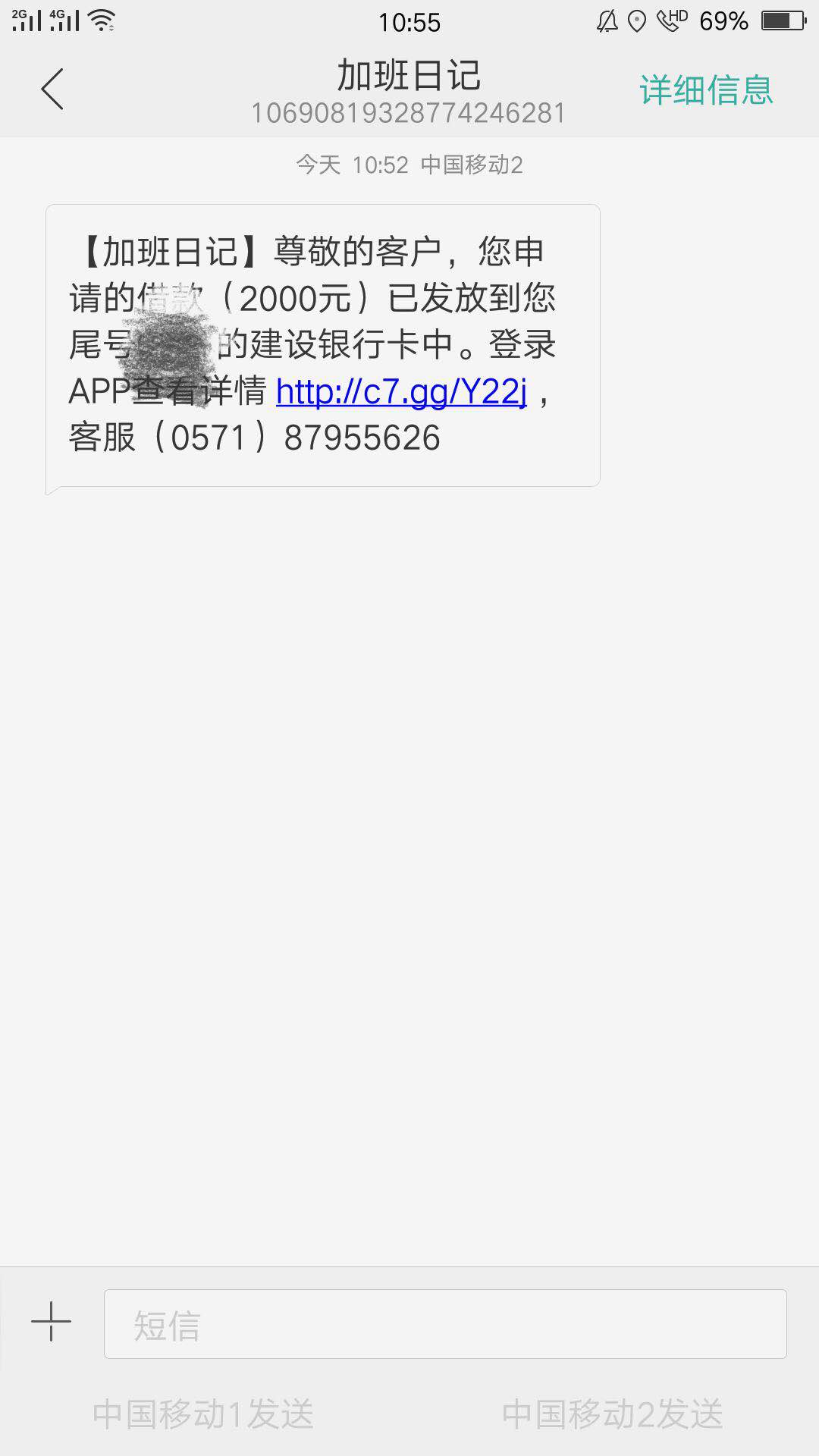
Task: Go back using the arrow
Action: 52,89
